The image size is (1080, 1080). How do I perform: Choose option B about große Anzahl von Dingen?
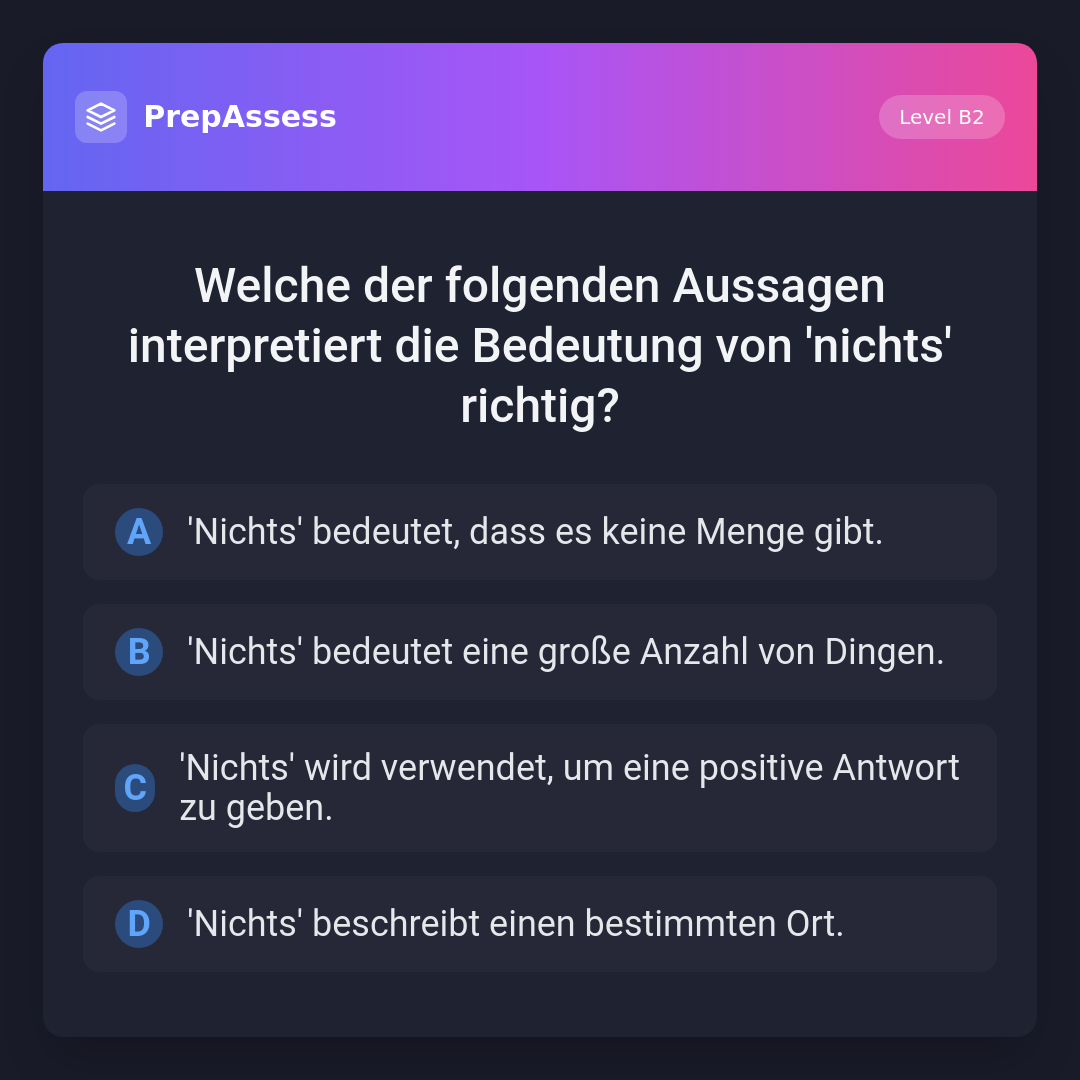tap(540, 652)
